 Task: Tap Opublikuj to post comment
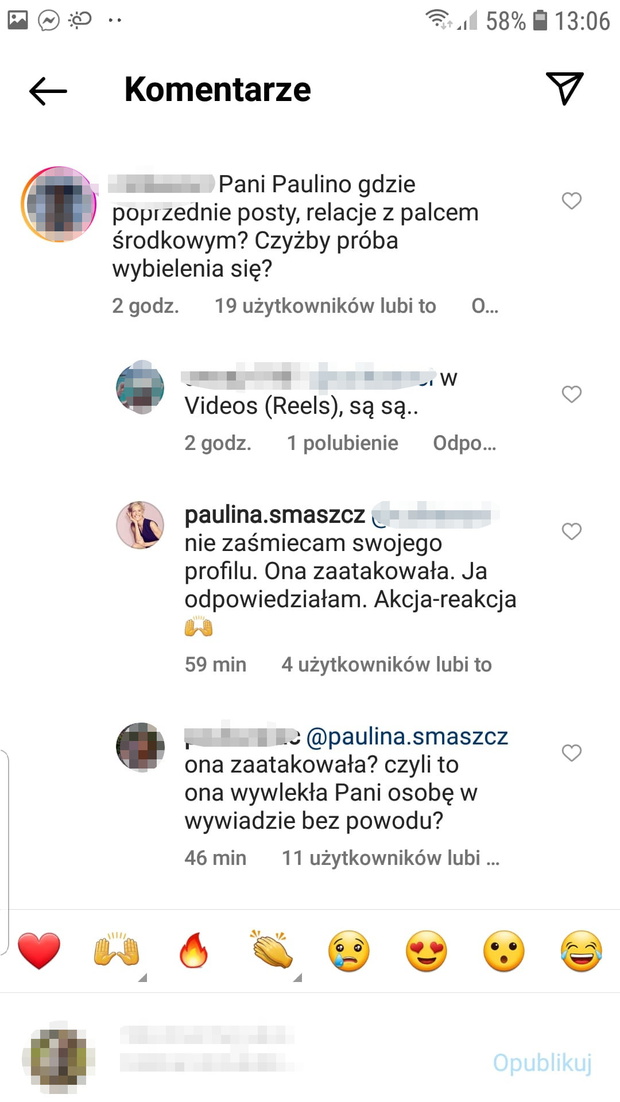pos(542,1063)
